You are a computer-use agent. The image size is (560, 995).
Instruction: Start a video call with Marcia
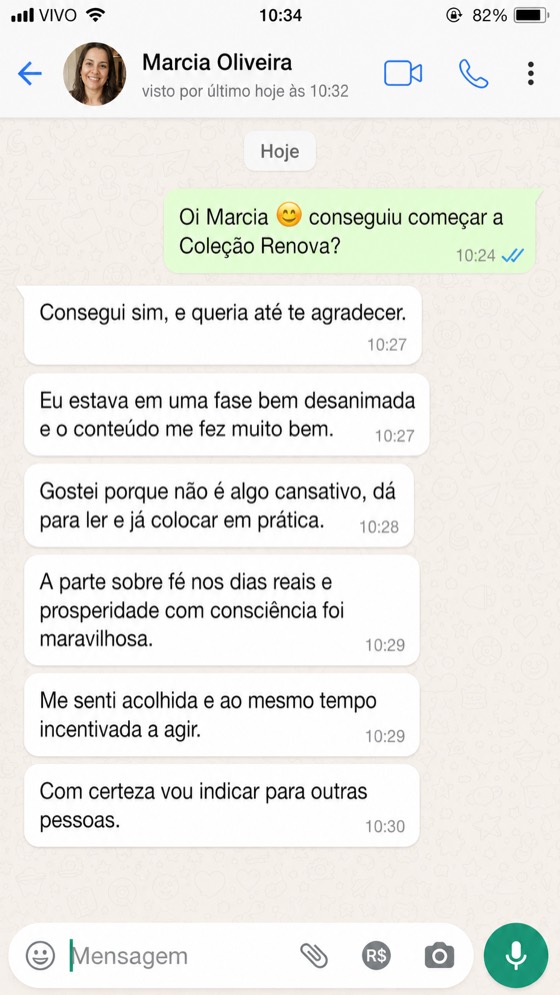coord(403,74)
